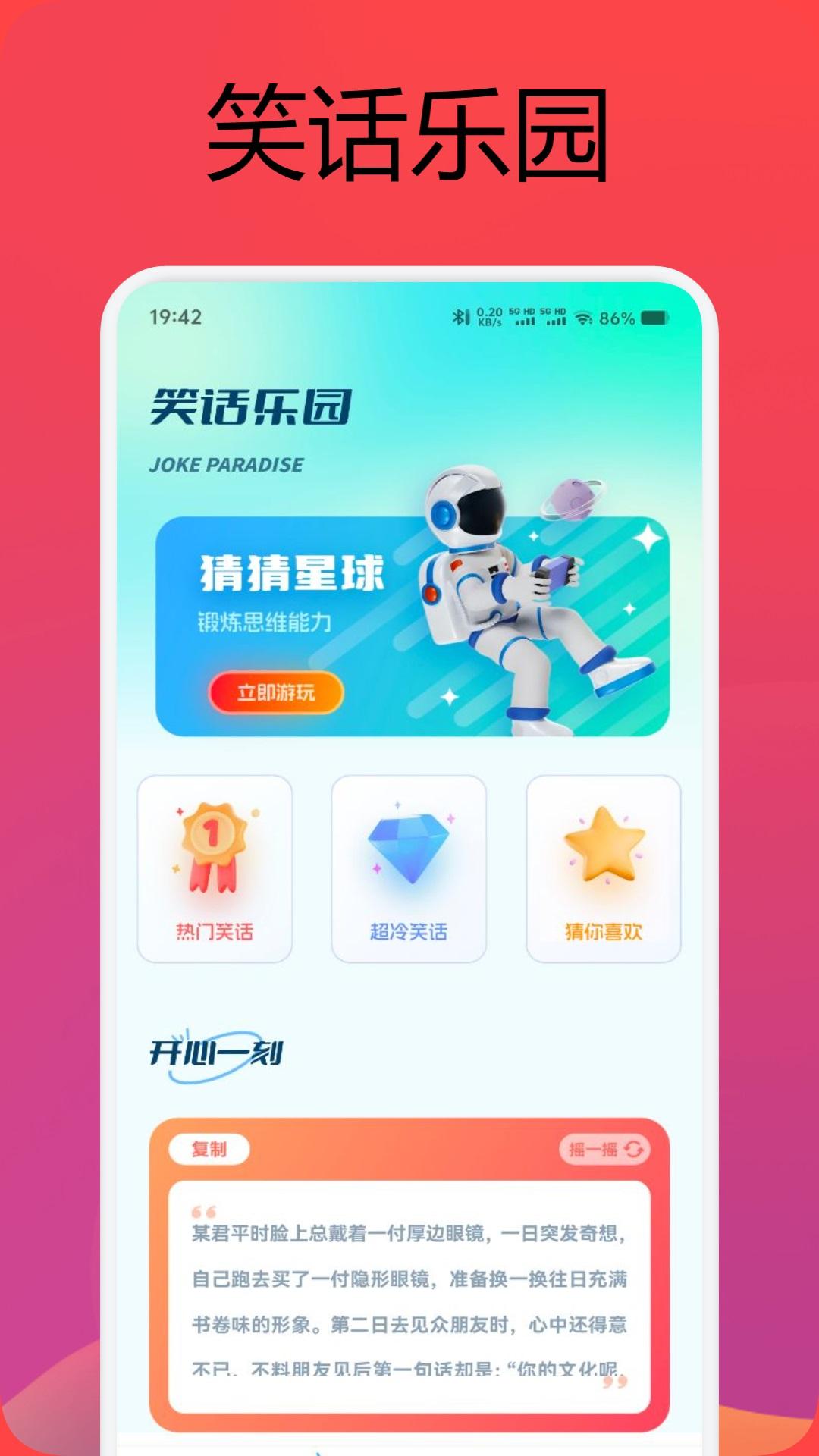Click the WiFi icon in the status bar
Image resolution: width=819 pixels, height=1456 pixels.
point(585,318)
